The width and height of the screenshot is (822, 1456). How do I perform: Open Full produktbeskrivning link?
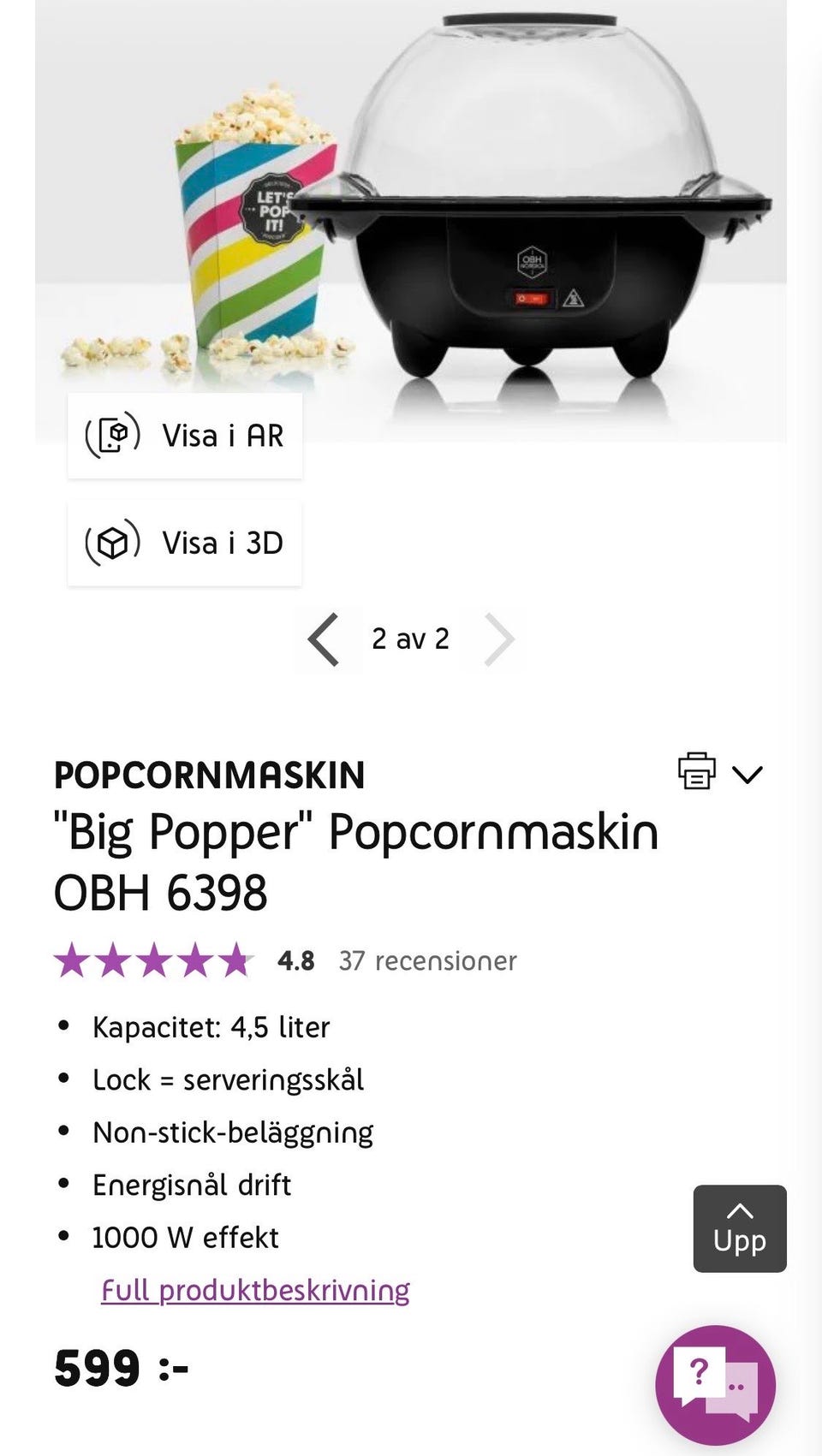point(255,1290)
